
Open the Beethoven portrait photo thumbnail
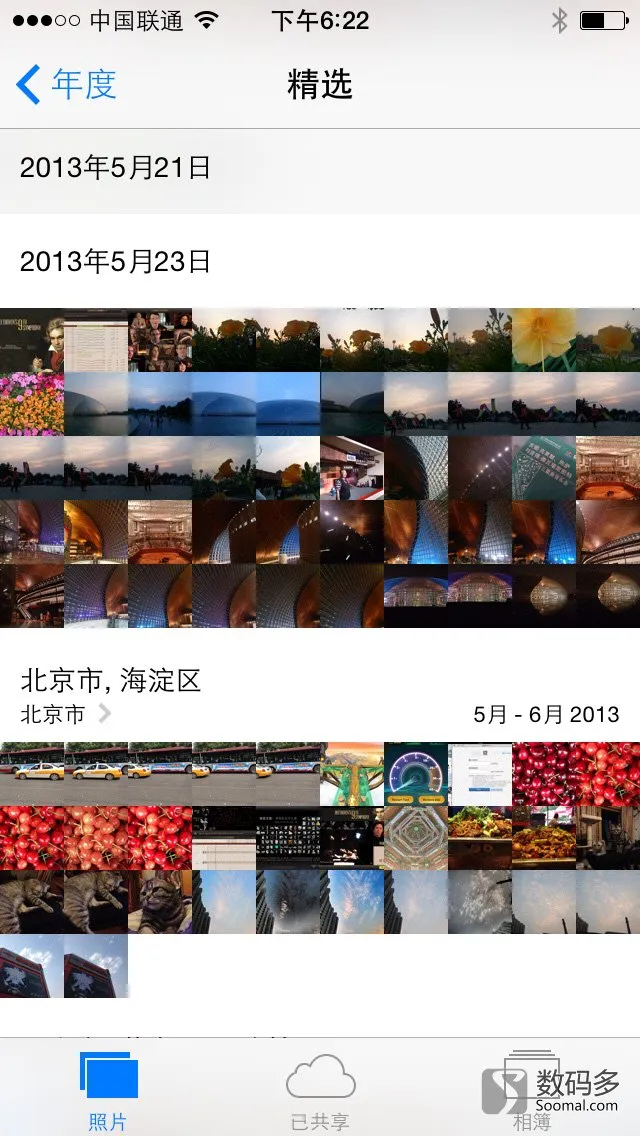pyautogui.click(x=32, y=340)
